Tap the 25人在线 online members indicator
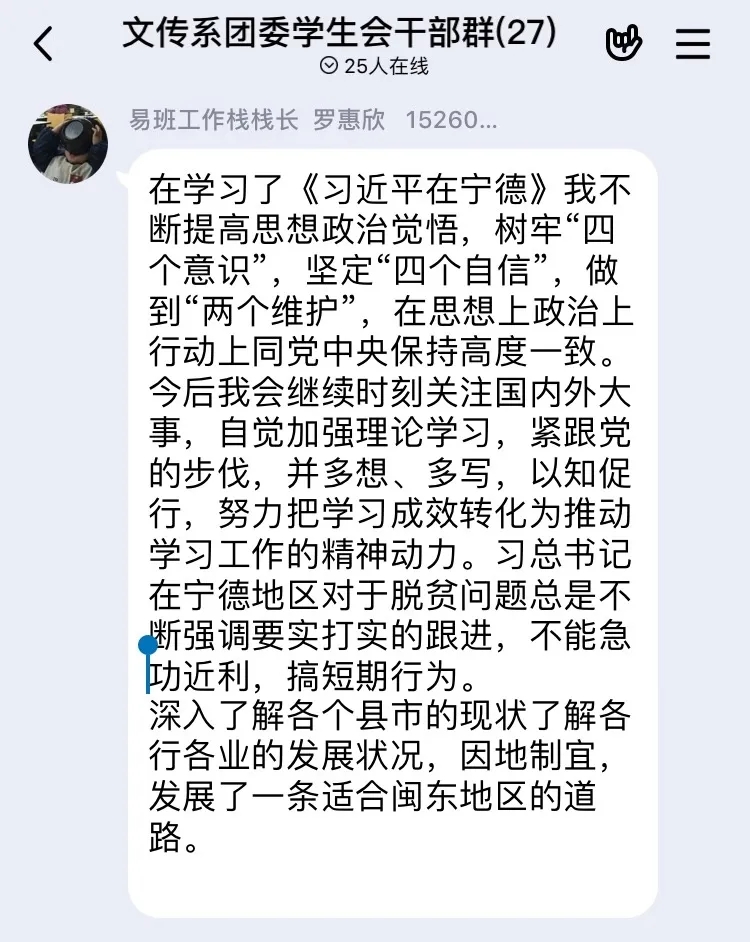Image resolution: width=750 pixels, height=942 pixels. click(374, 67)
